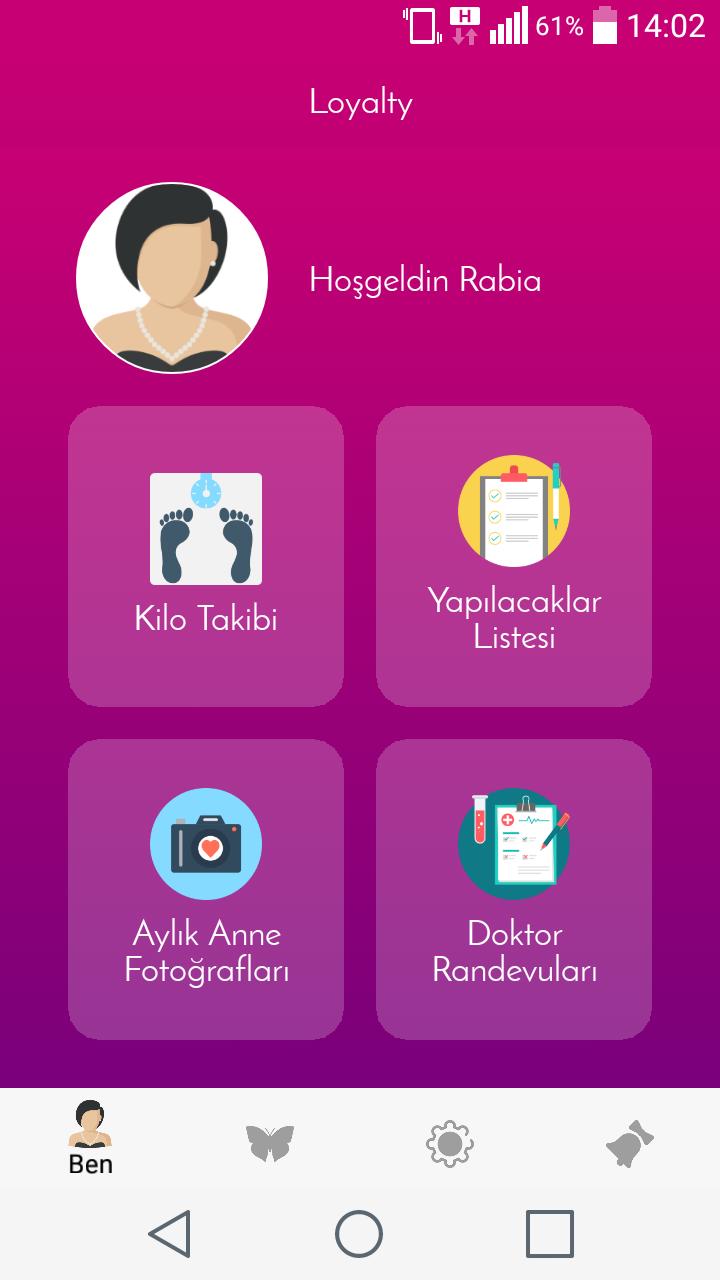Open Yapılacaklar Listesi

coord(514,556)
